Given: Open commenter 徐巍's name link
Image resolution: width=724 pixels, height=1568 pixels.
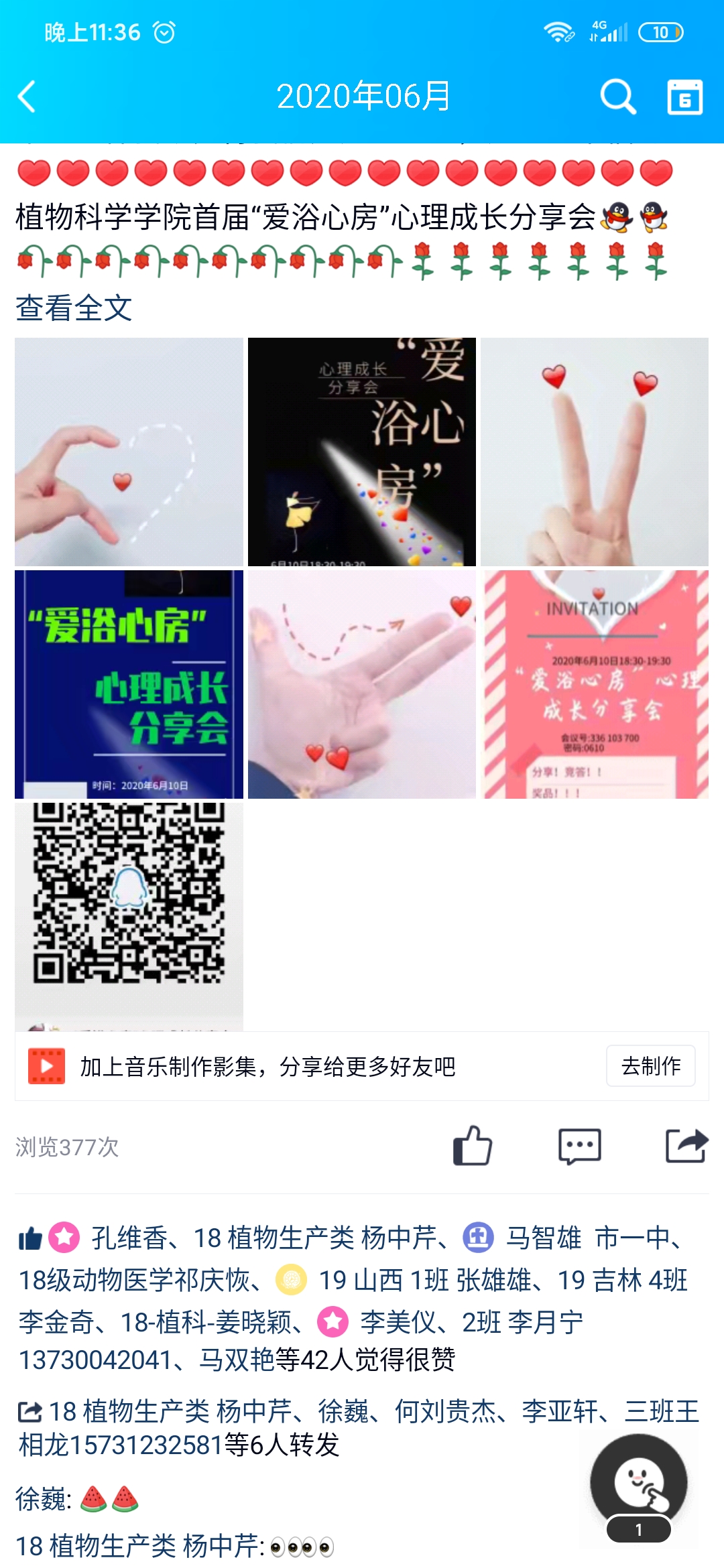Looking at the screenshot, I should click(x=40, y=1499).
